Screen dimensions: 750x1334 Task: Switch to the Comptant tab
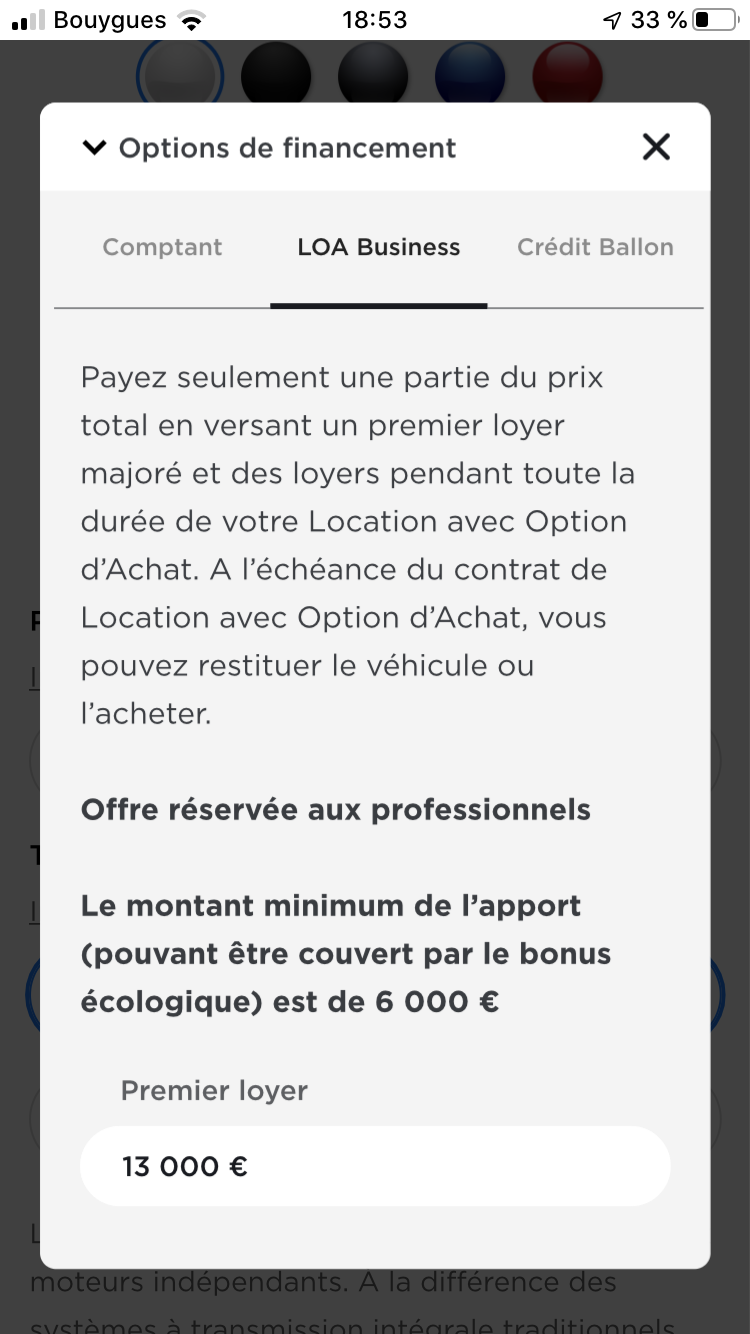[x=162, y=247]
